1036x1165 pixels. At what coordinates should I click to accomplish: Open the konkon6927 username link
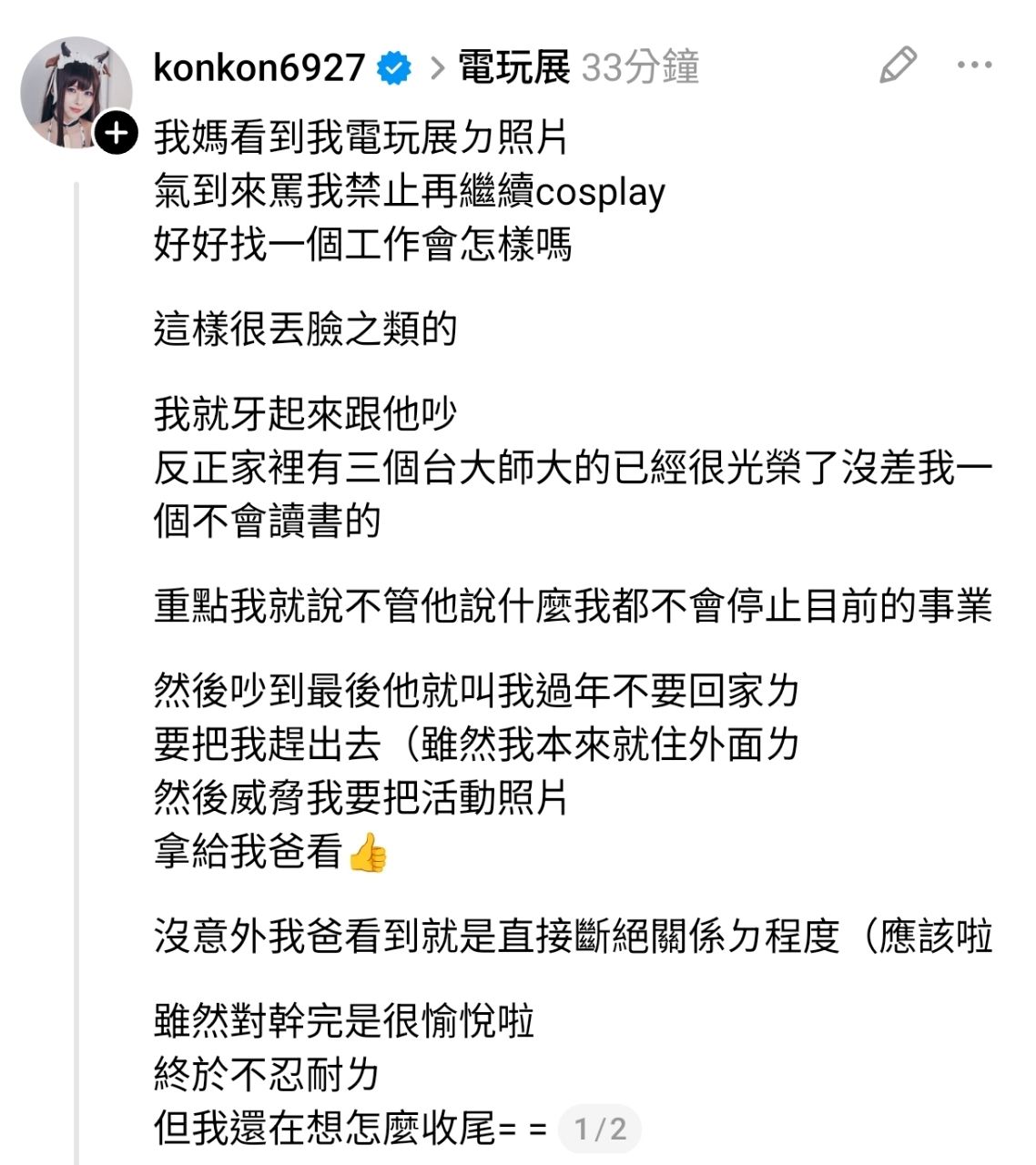coord(259,67)
